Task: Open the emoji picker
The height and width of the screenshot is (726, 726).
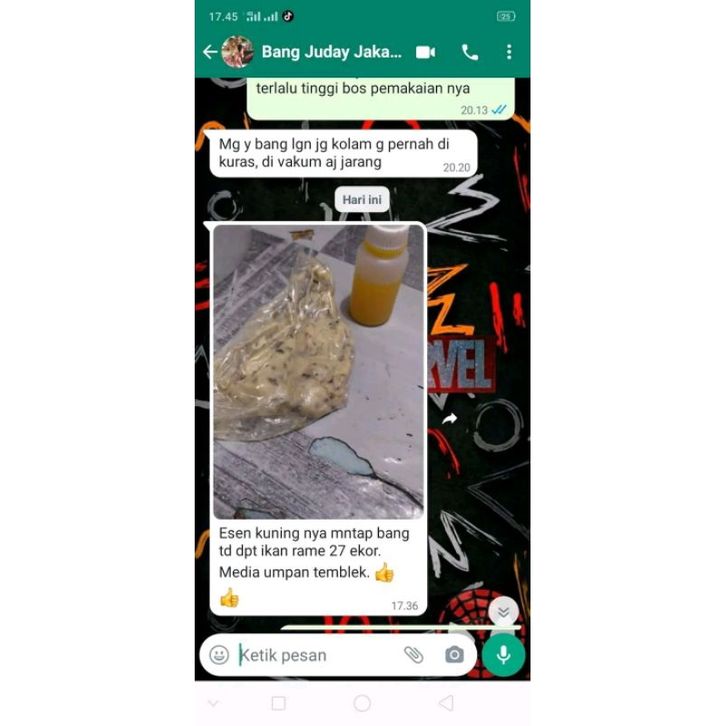Action: coord(219,655)
